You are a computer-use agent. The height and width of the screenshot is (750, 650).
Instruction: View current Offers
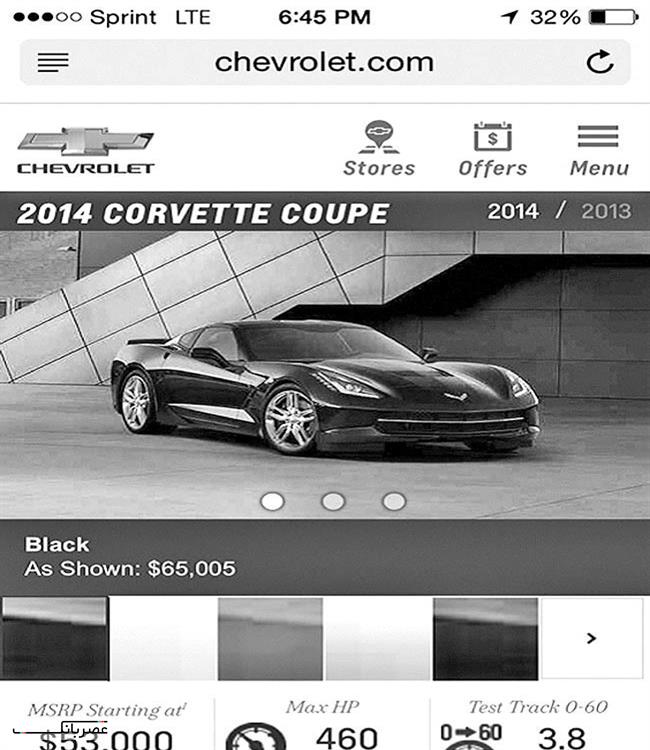pyautogui.click(x=492, y=150)
